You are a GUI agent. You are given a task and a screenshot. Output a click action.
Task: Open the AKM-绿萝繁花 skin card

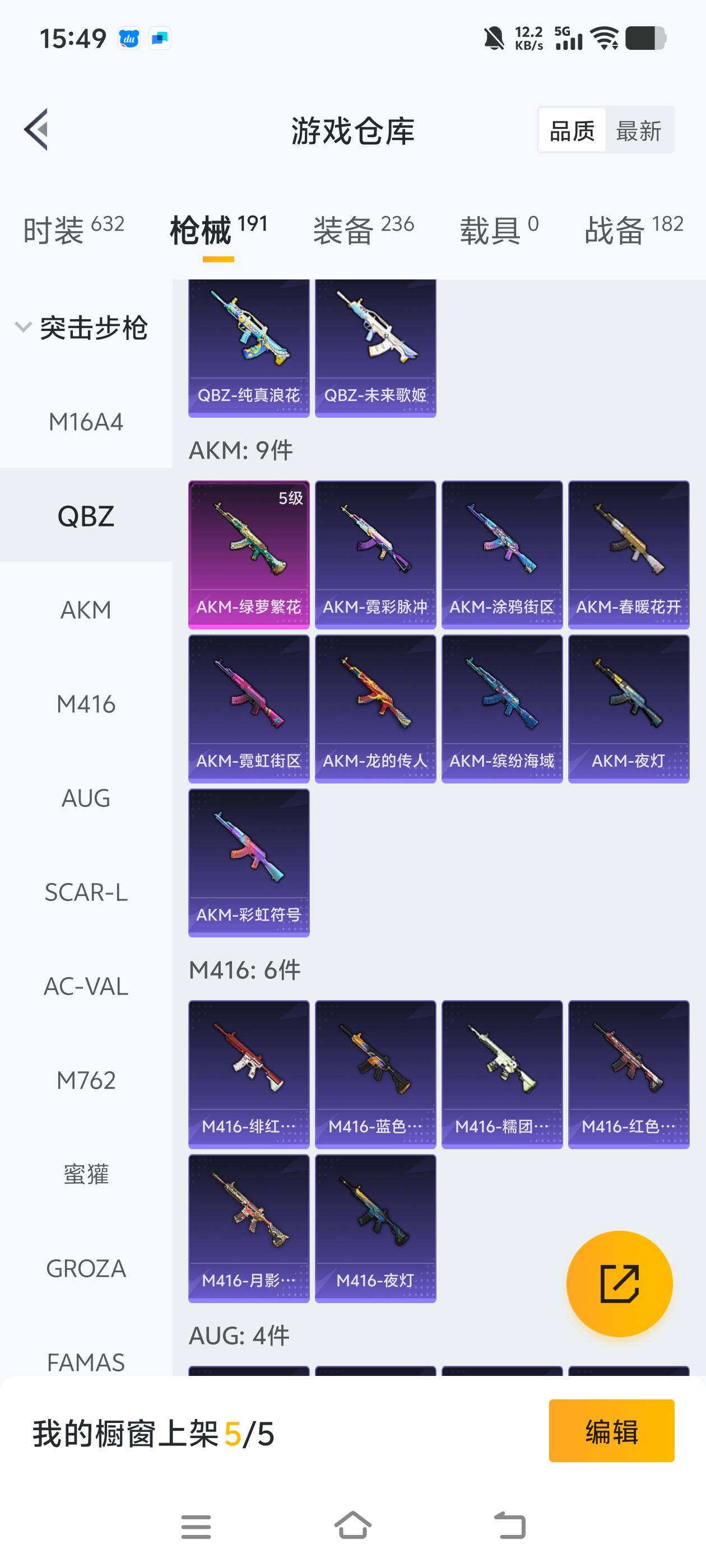(x=249, y=554)
